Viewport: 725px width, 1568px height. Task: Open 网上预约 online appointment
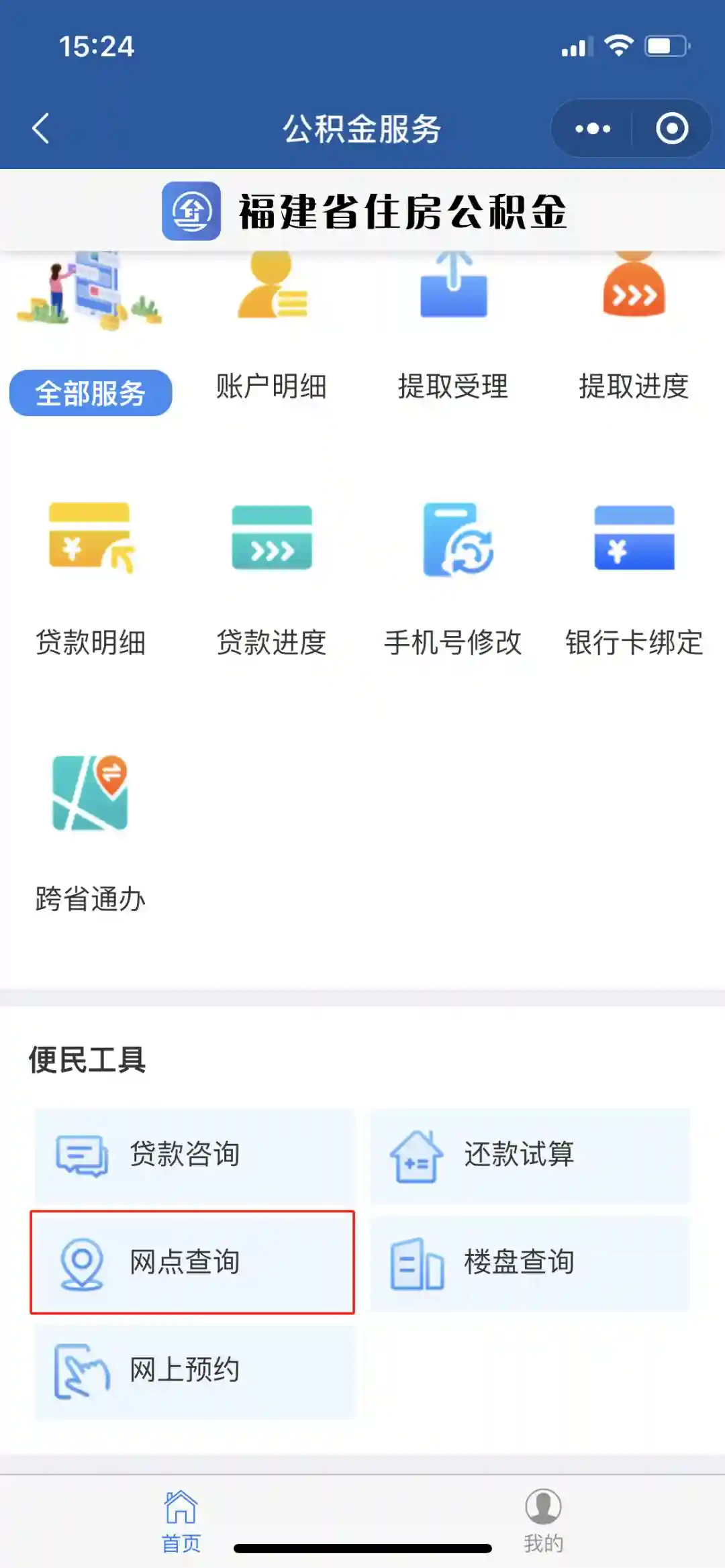coord(194,1370)
